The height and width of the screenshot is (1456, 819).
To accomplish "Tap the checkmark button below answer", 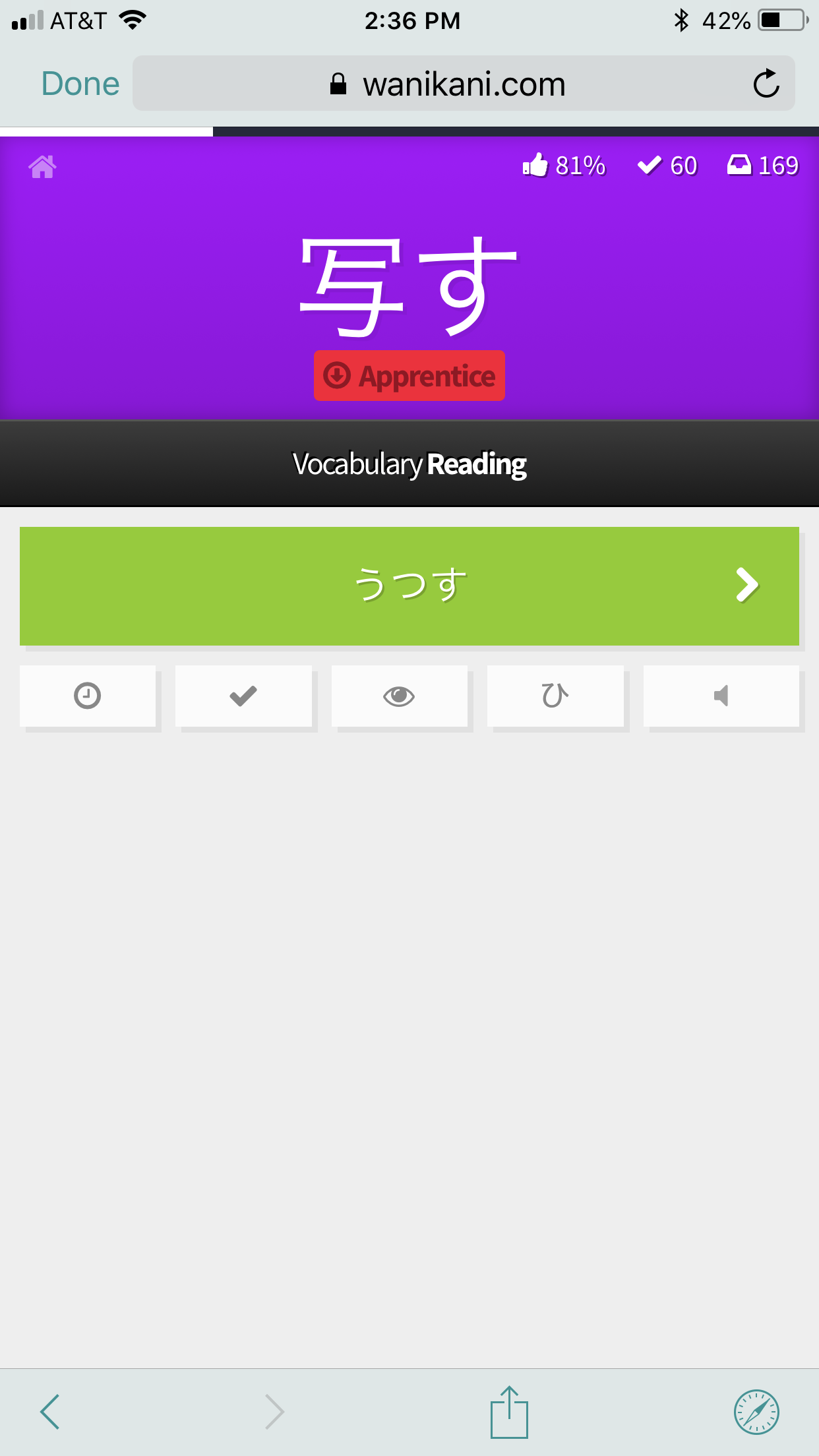I will tap(243, 696).
